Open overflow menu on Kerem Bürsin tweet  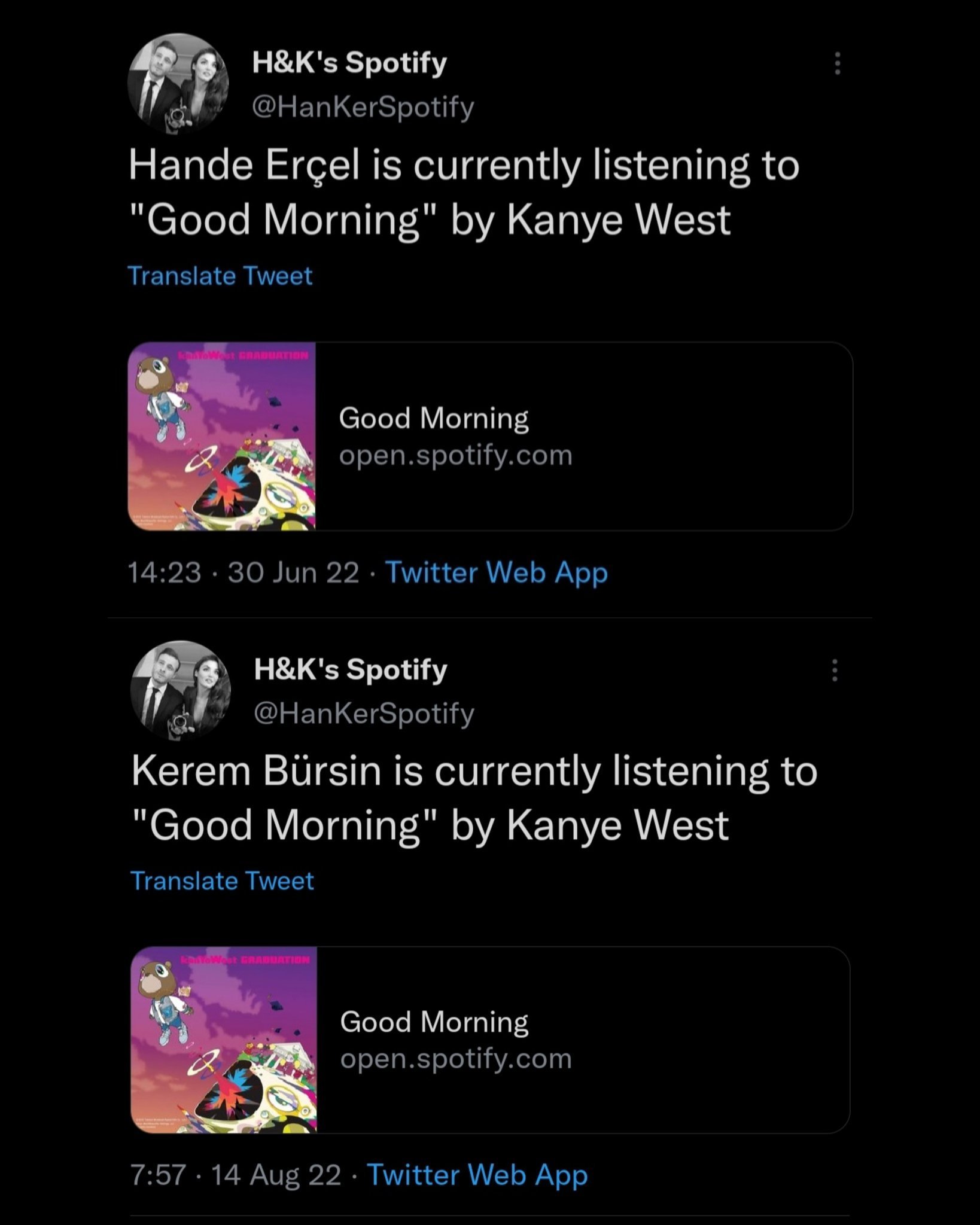pos(835,671)
